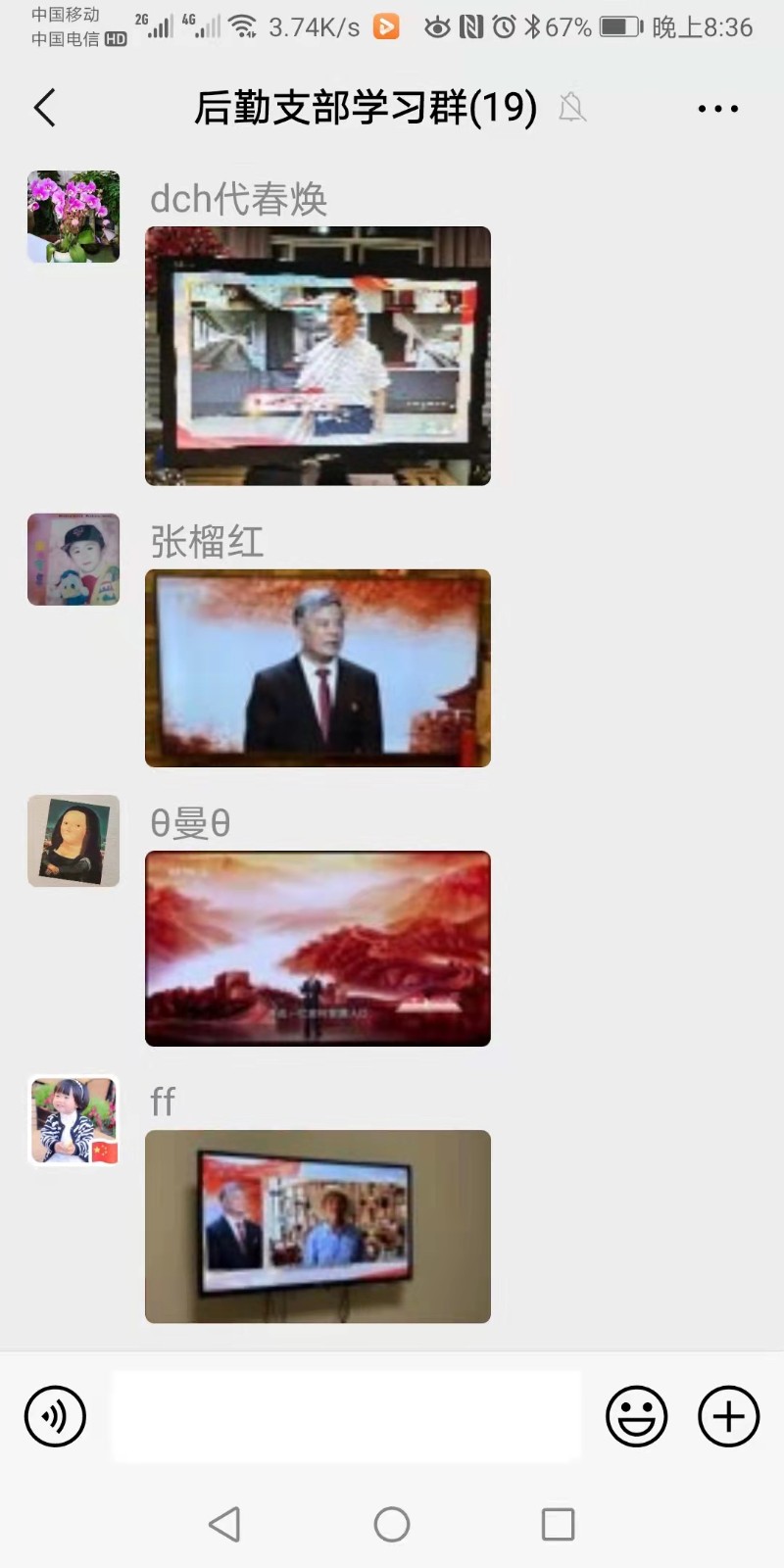
Task: Go back from the group chat
Action: pos(45,108)
